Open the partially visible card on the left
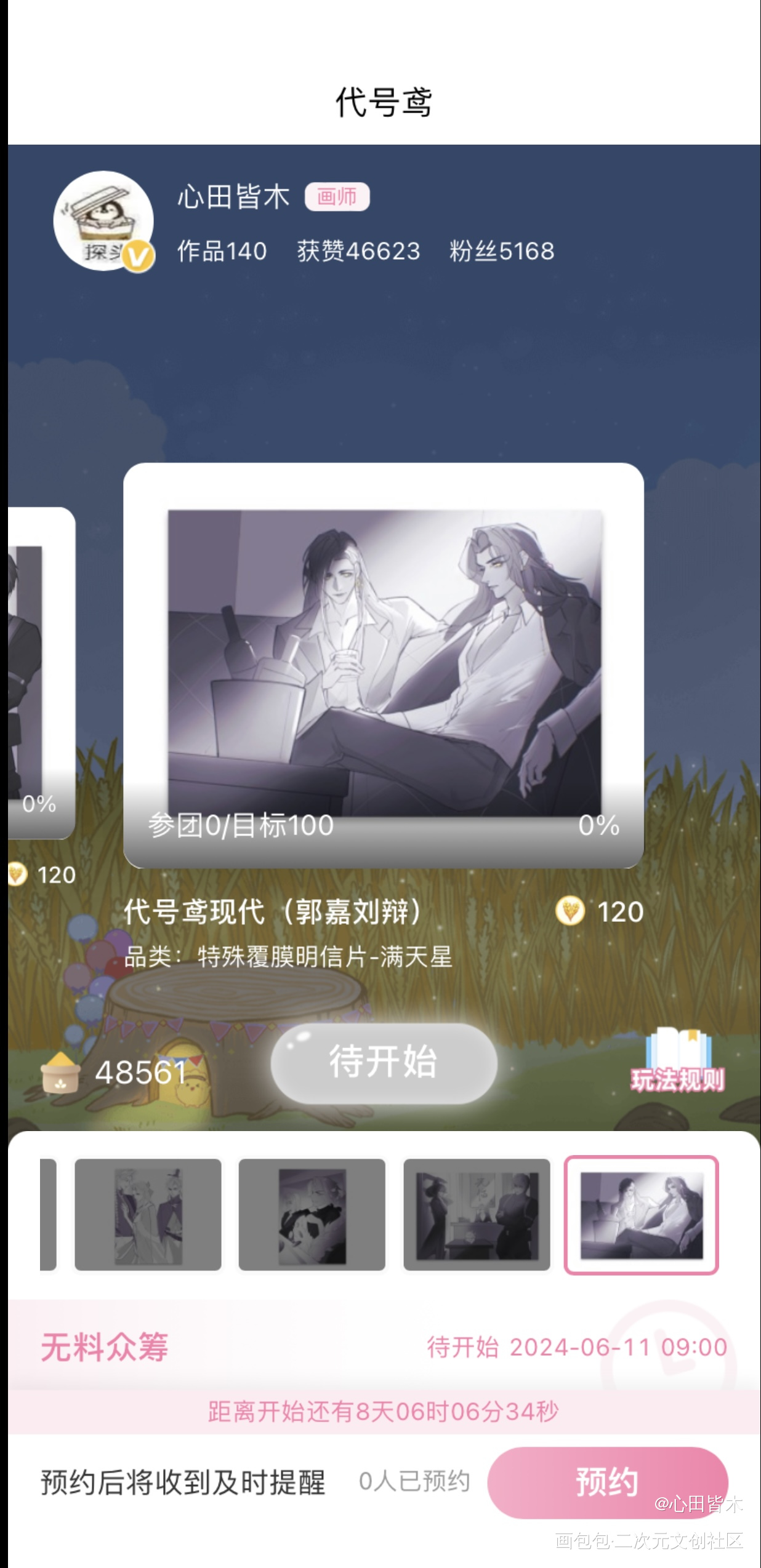Viewport: 761px width, 1568px height. [x=40, y=671]
